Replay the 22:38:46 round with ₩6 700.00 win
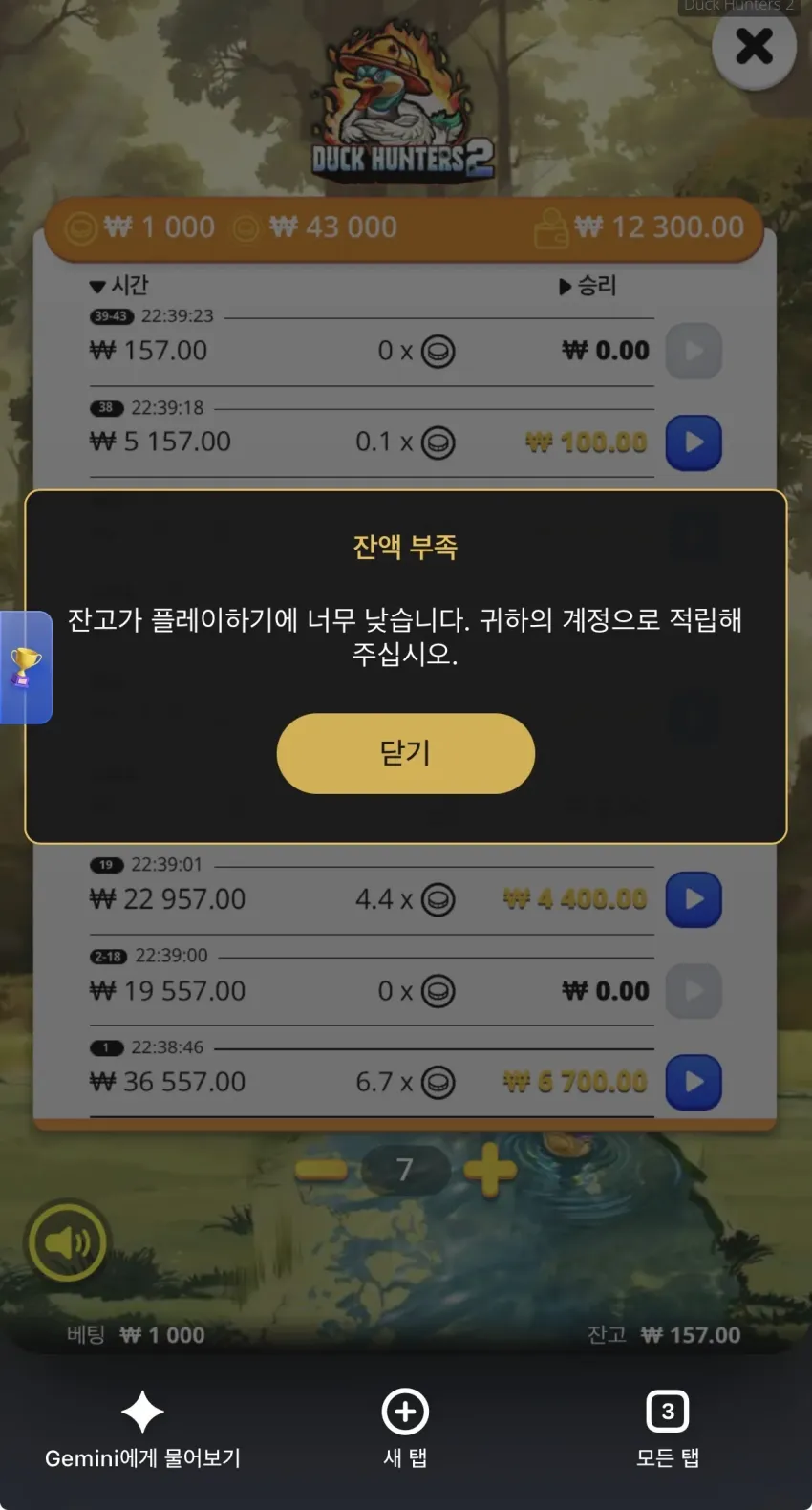 (694, 1082)
